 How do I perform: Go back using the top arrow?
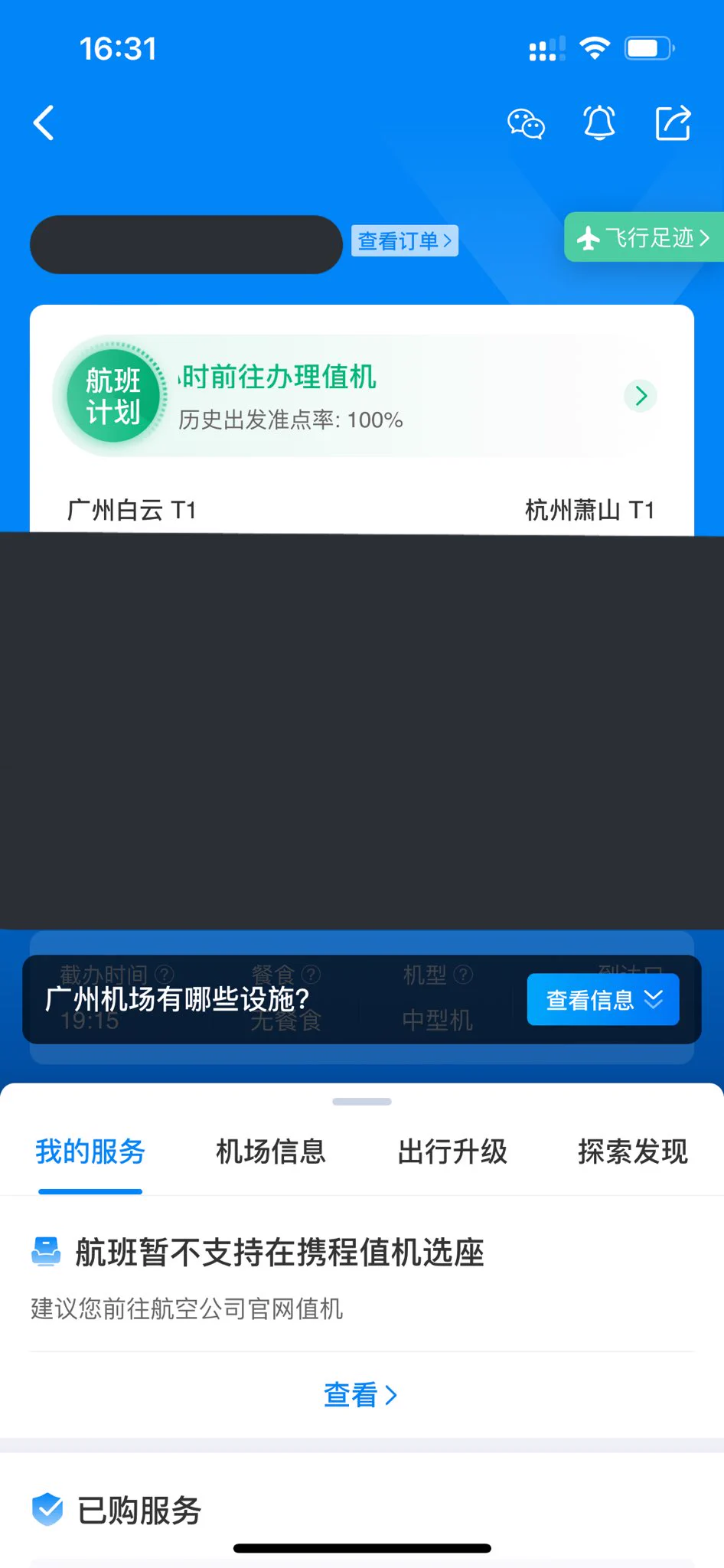(44, 122)
